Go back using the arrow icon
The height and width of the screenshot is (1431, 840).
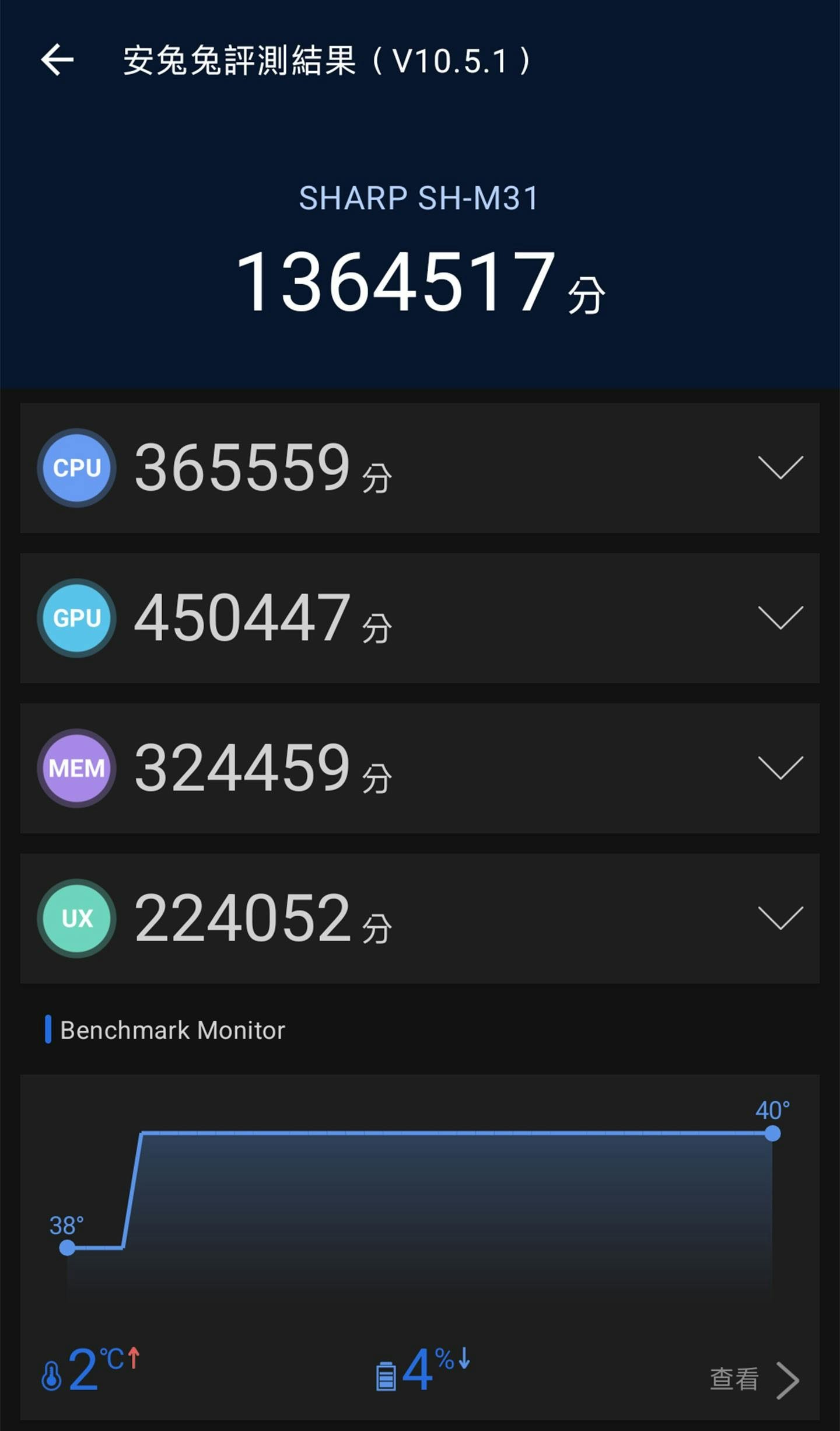[x=57, y=60]
